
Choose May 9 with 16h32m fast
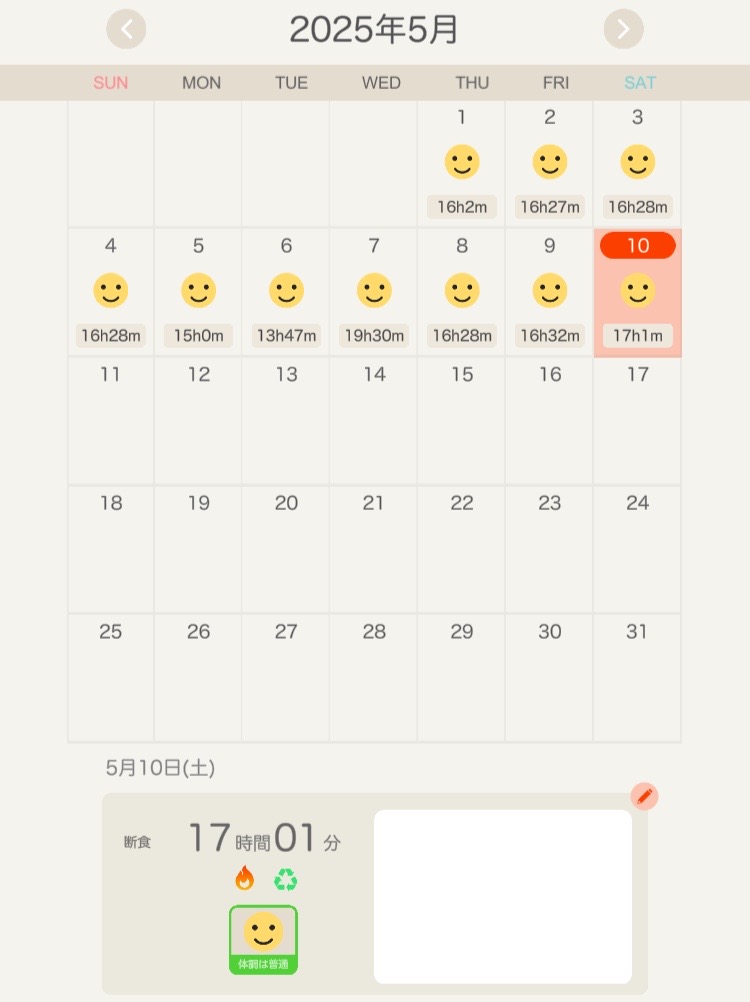[549, 292]
